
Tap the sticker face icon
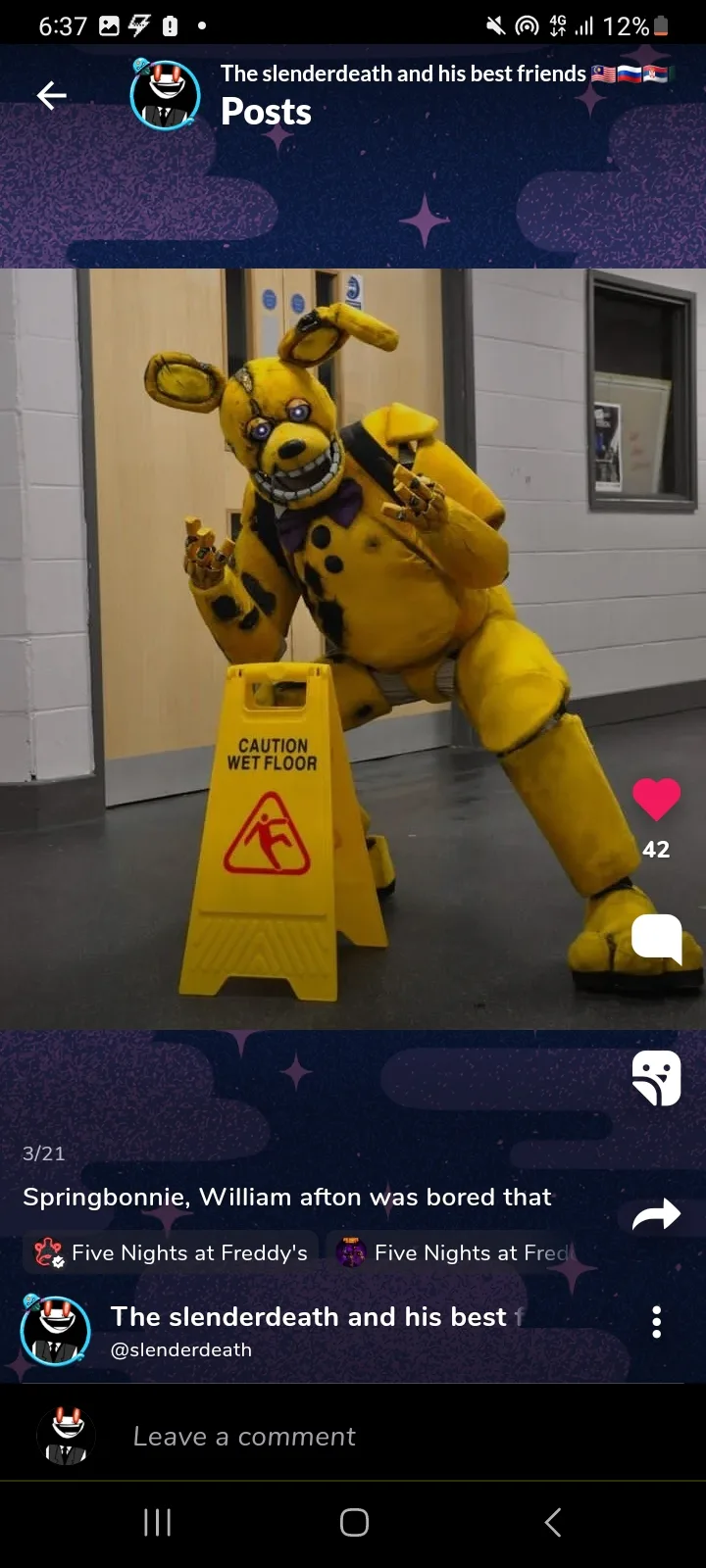pyautogui.click(x=656, y=1078)
